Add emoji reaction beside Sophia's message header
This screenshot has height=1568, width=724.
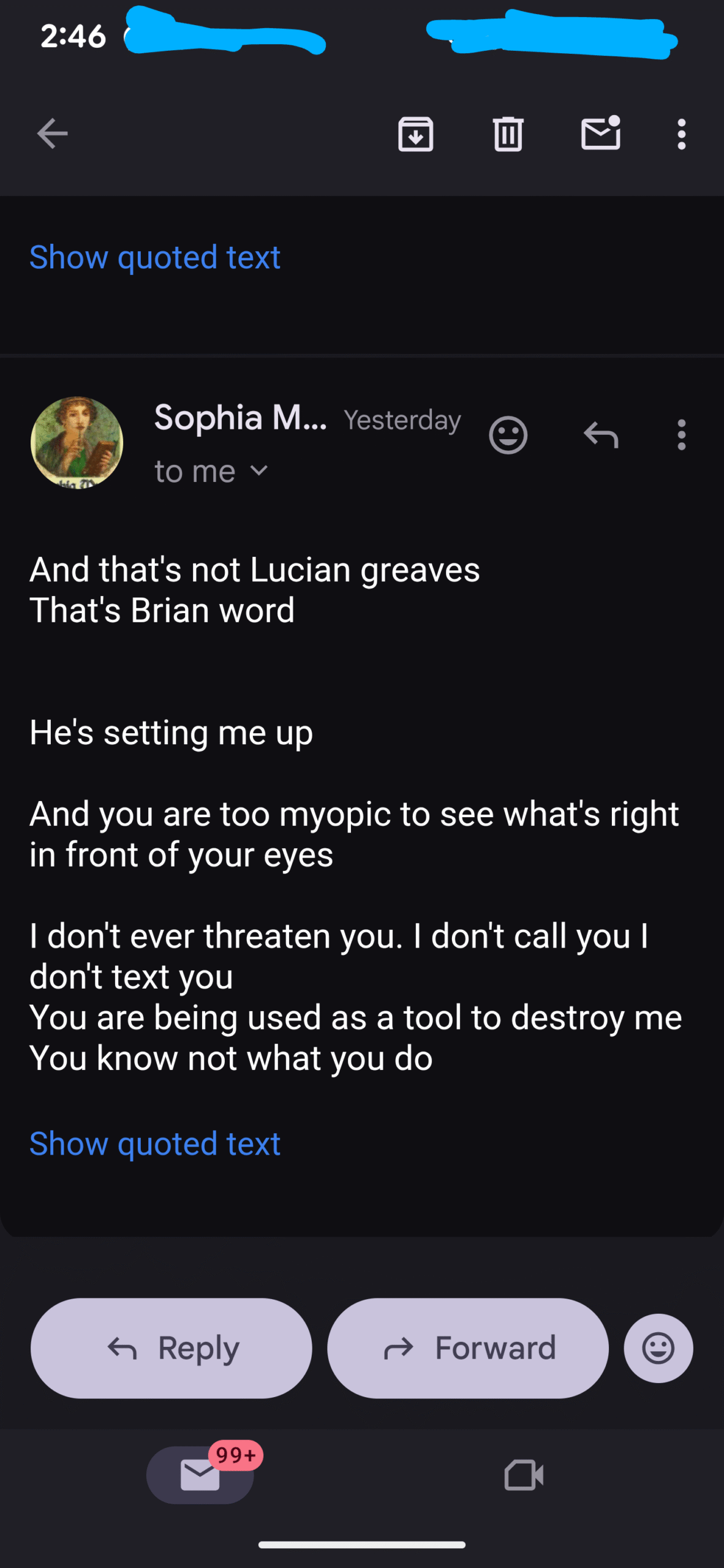(x=508, y=435)
